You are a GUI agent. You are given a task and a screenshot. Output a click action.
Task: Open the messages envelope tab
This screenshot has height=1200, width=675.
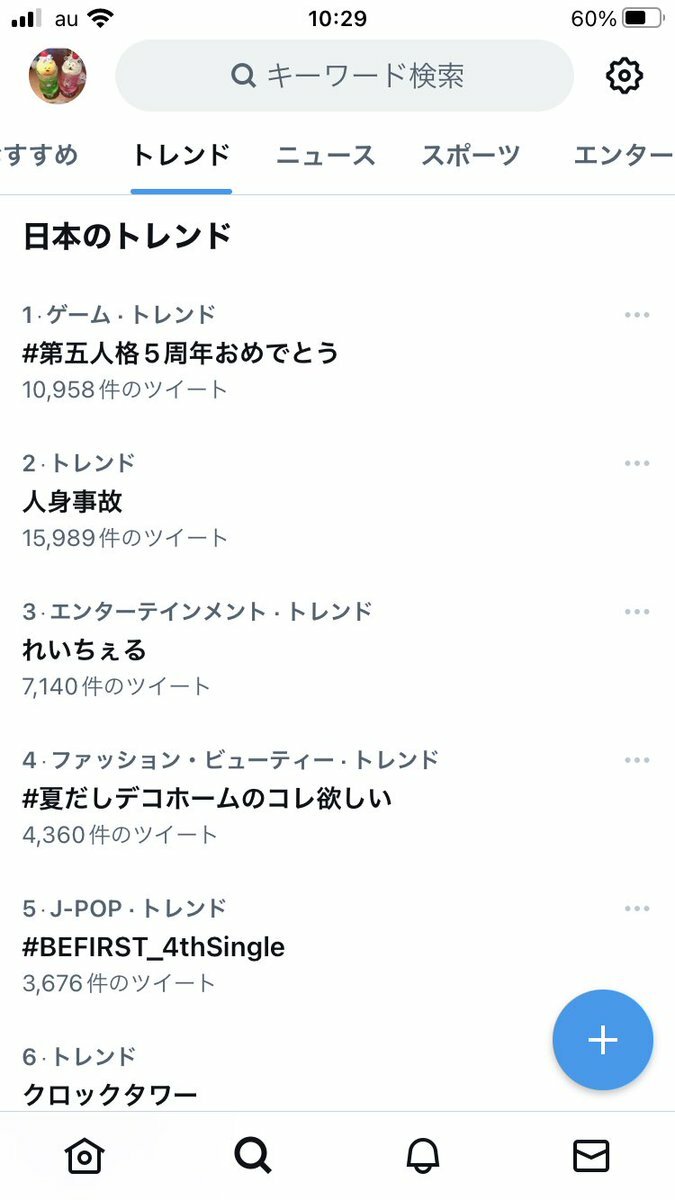tap(591, 1156)
